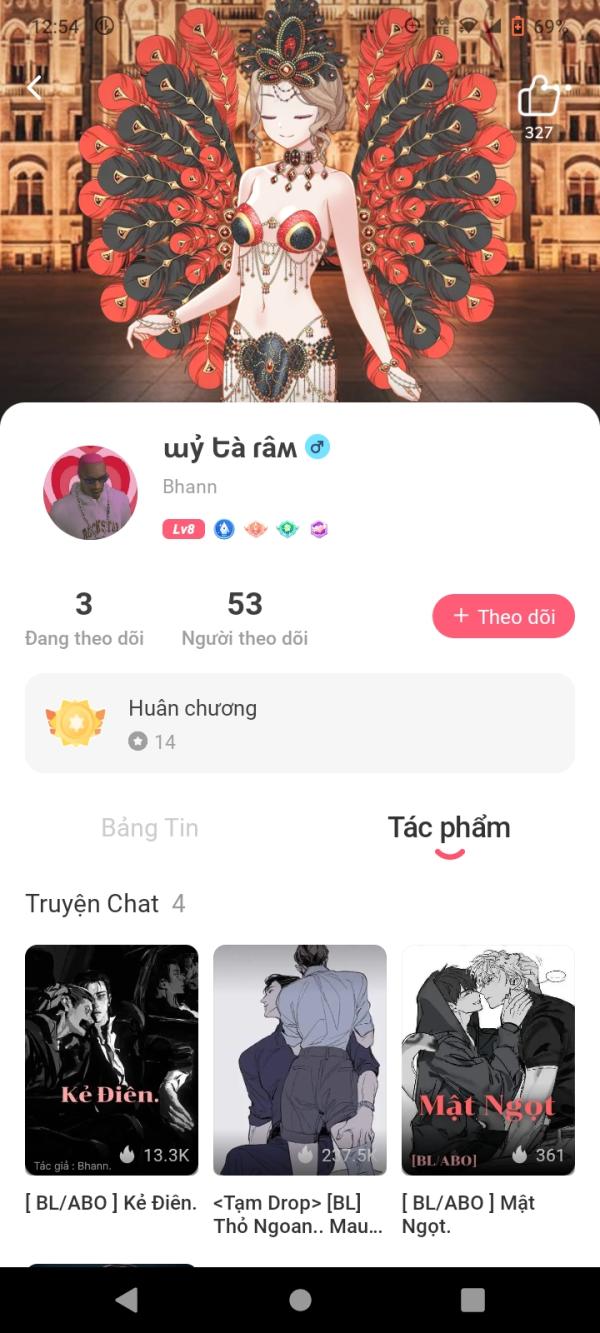Select the Tác phẩm tab

point(449,828)
